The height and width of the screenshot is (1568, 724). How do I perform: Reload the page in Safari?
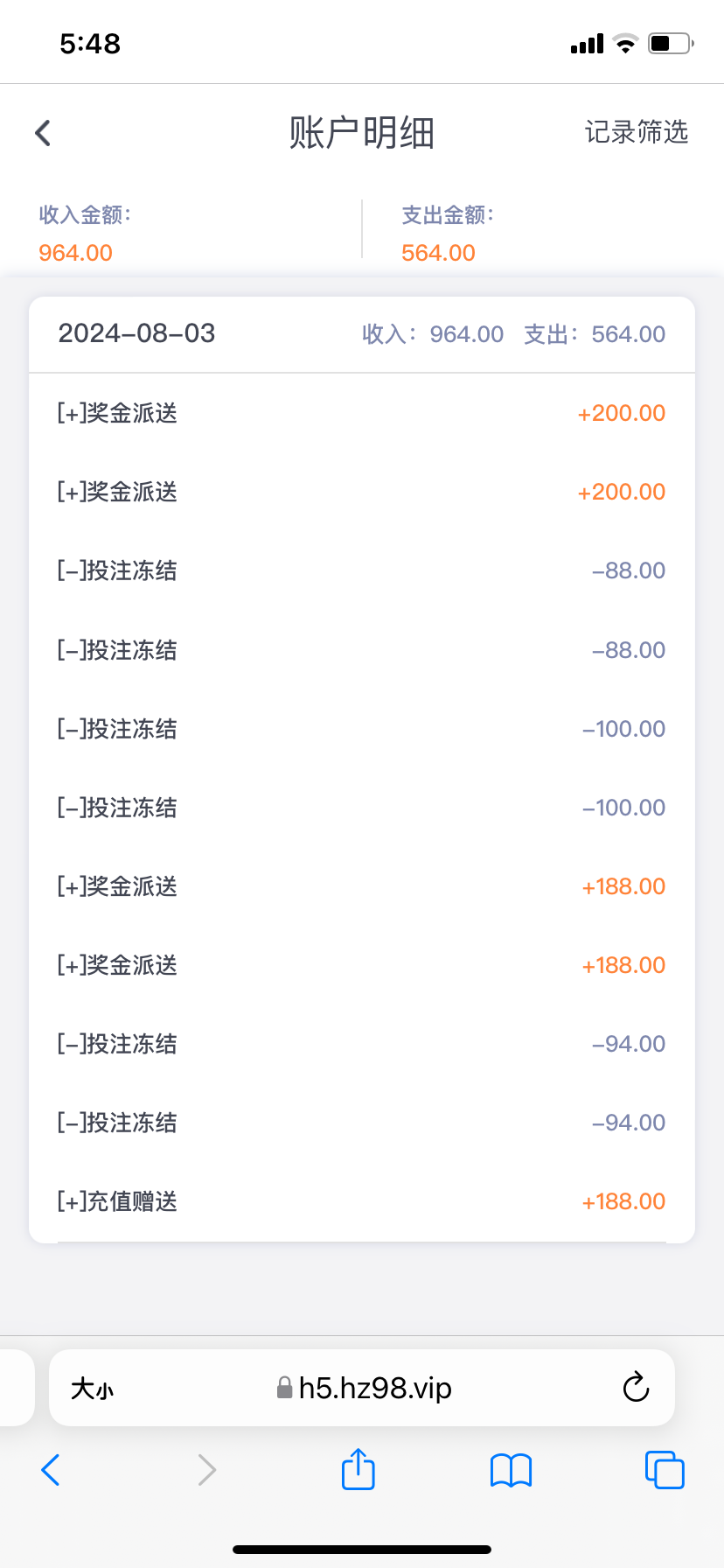pyautogui.click(x=636, y=1388)
